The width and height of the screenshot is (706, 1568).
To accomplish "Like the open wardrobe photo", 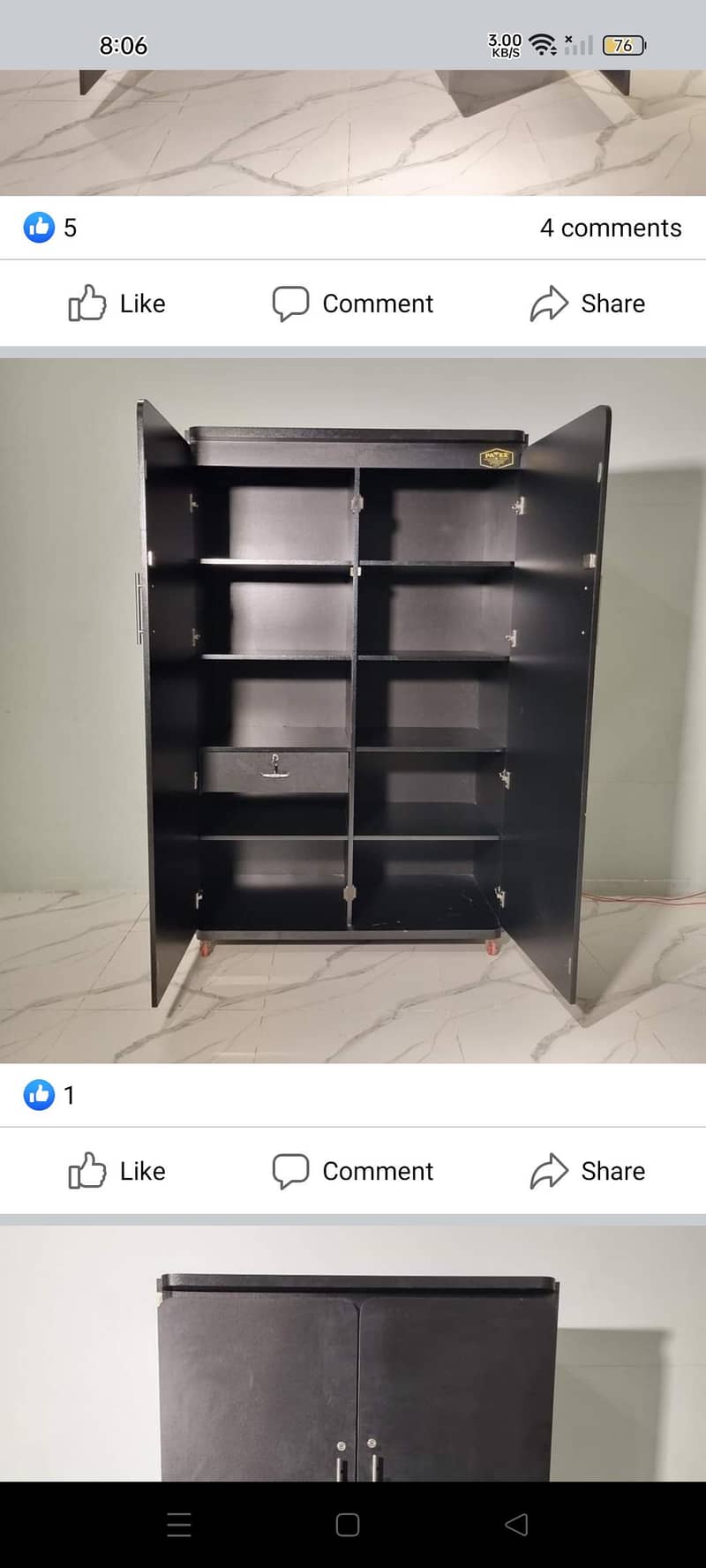I will click(x=117, y=1171).
